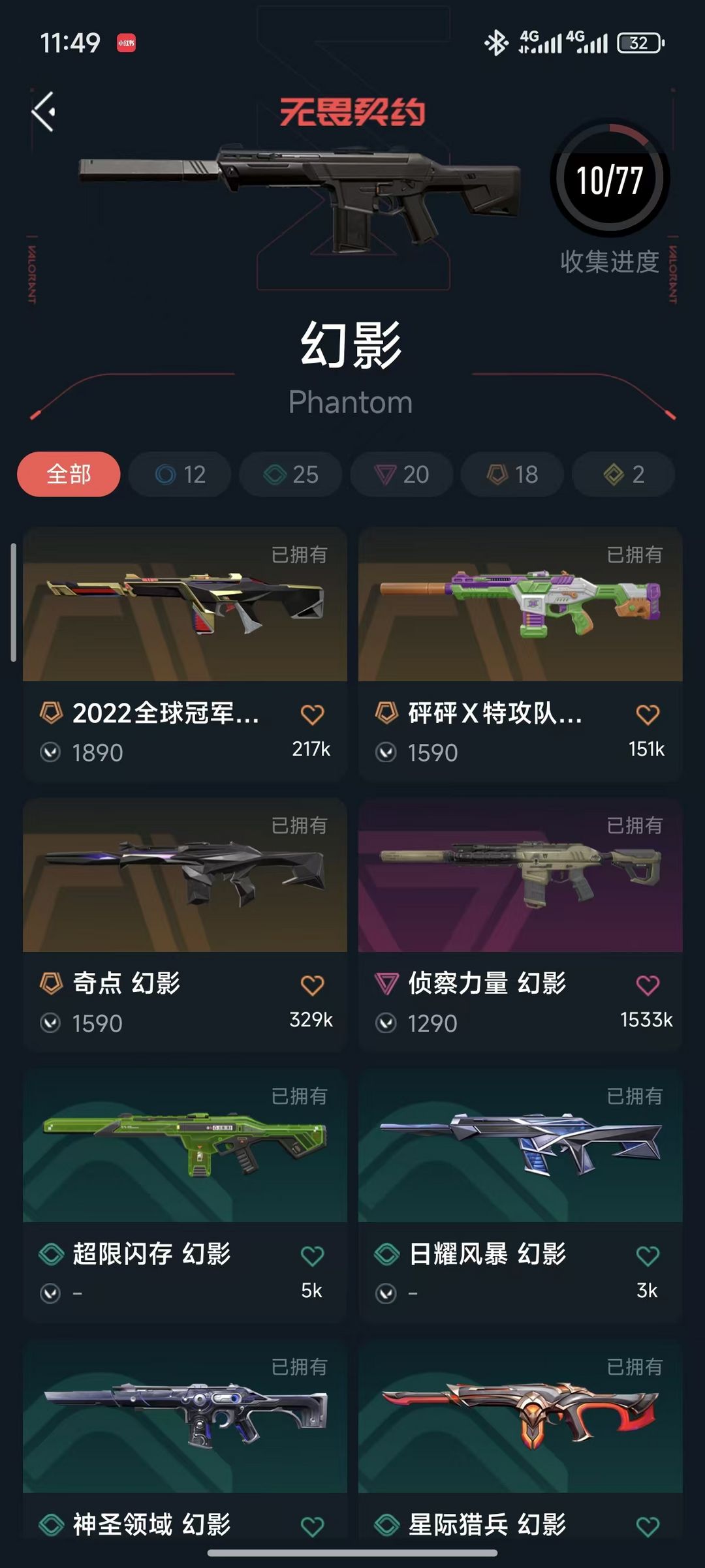Like the 奇点 幻影 skin
This screenshot has width=705, height=1568.
(312, 985)
